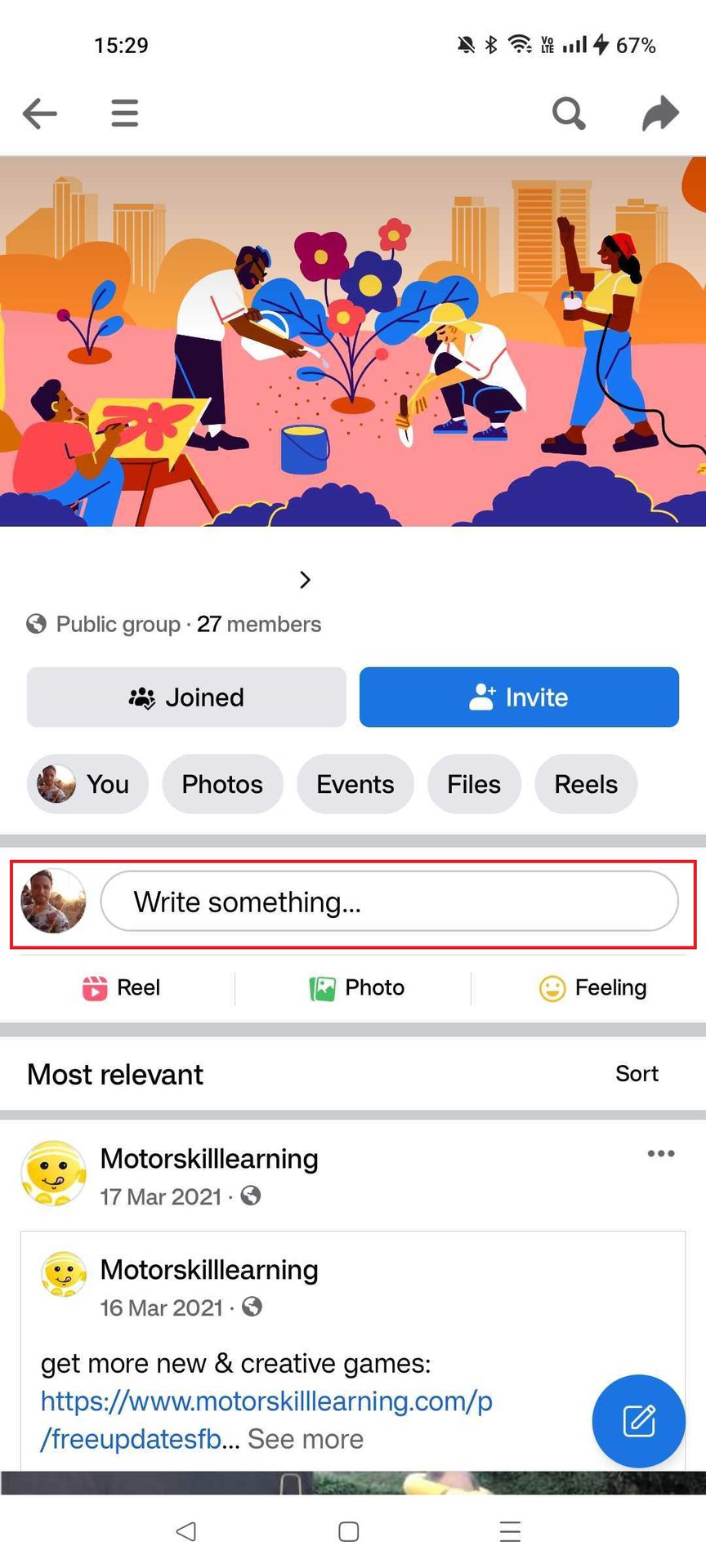Image resolution: width=706 pixels, height=1568 pixels.
Task: Invite friends to the group
Action: point(519,697)
